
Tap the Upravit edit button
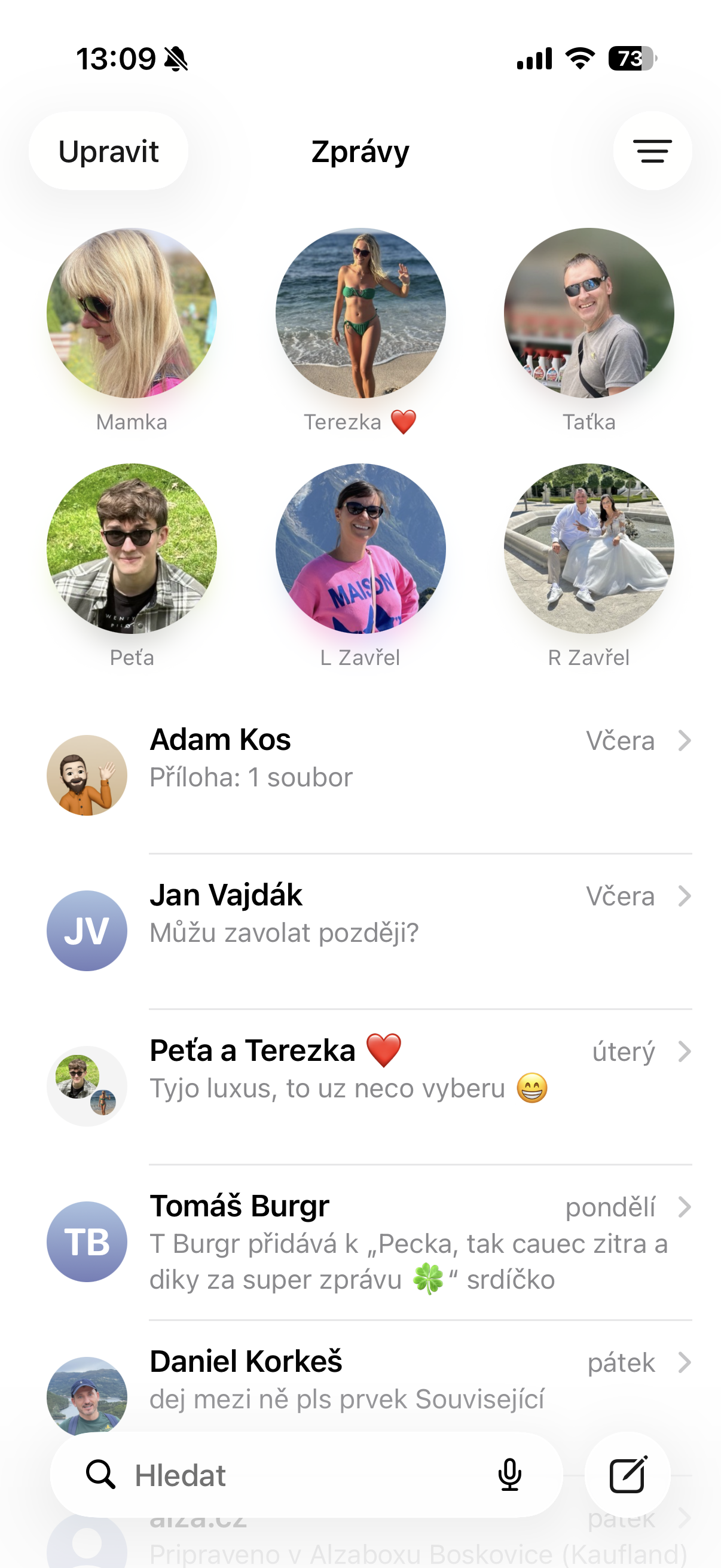108,151
